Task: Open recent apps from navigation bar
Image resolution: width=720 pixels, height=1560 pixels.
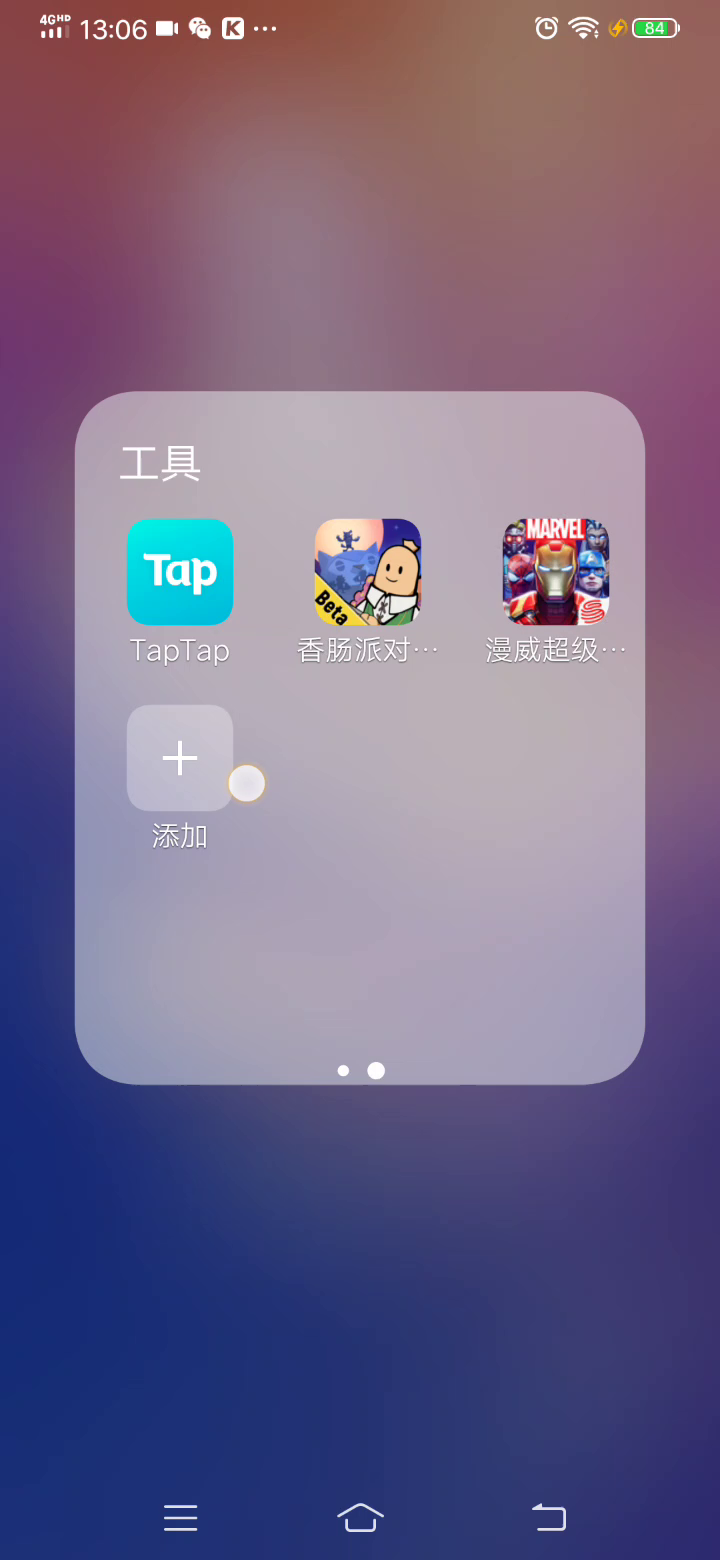Action: tap(180, 1518)
